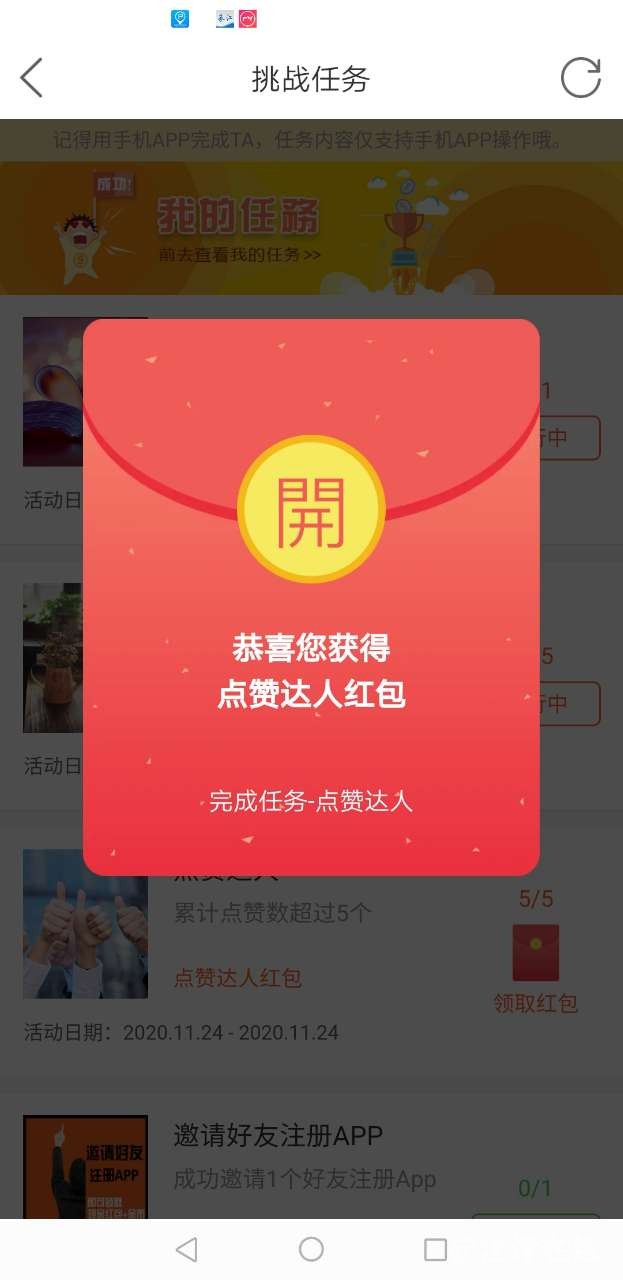623x1280 pixels.
Task: Open the 邀请好友注册APP task
Action: (278, 1136)
